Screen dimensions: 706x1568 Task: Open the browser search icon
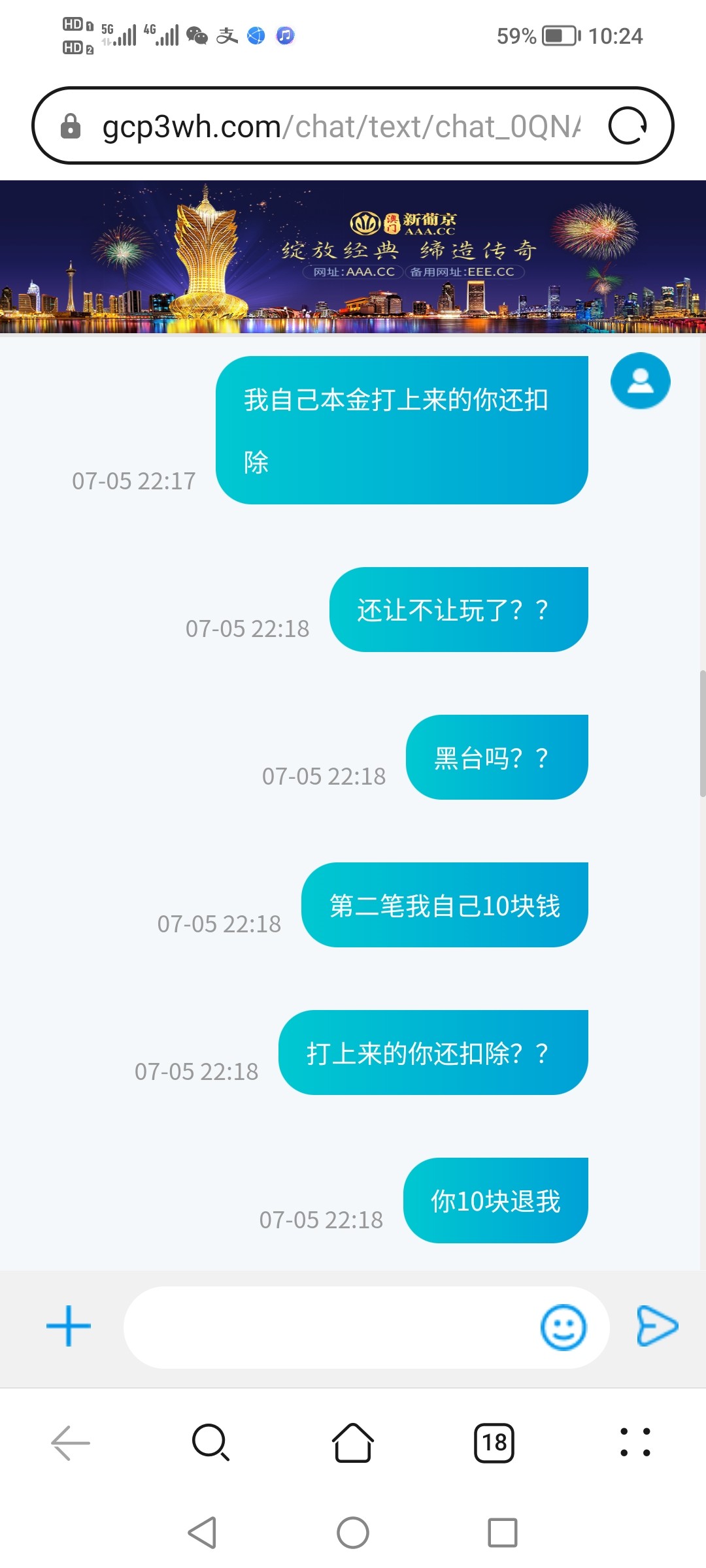[x=211, y=1444]
